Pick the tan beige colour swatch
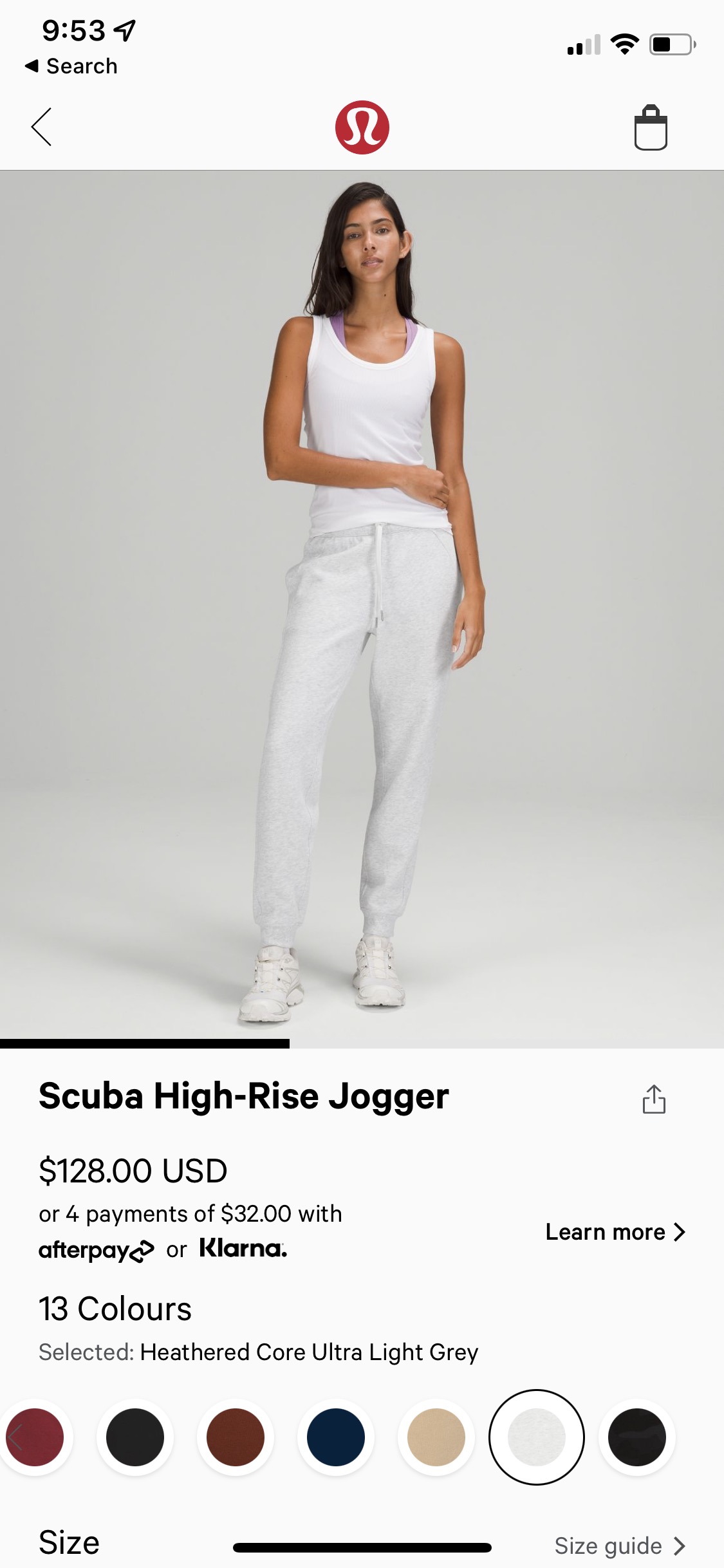This screenshot has width=724, height=1568. 436,1437
